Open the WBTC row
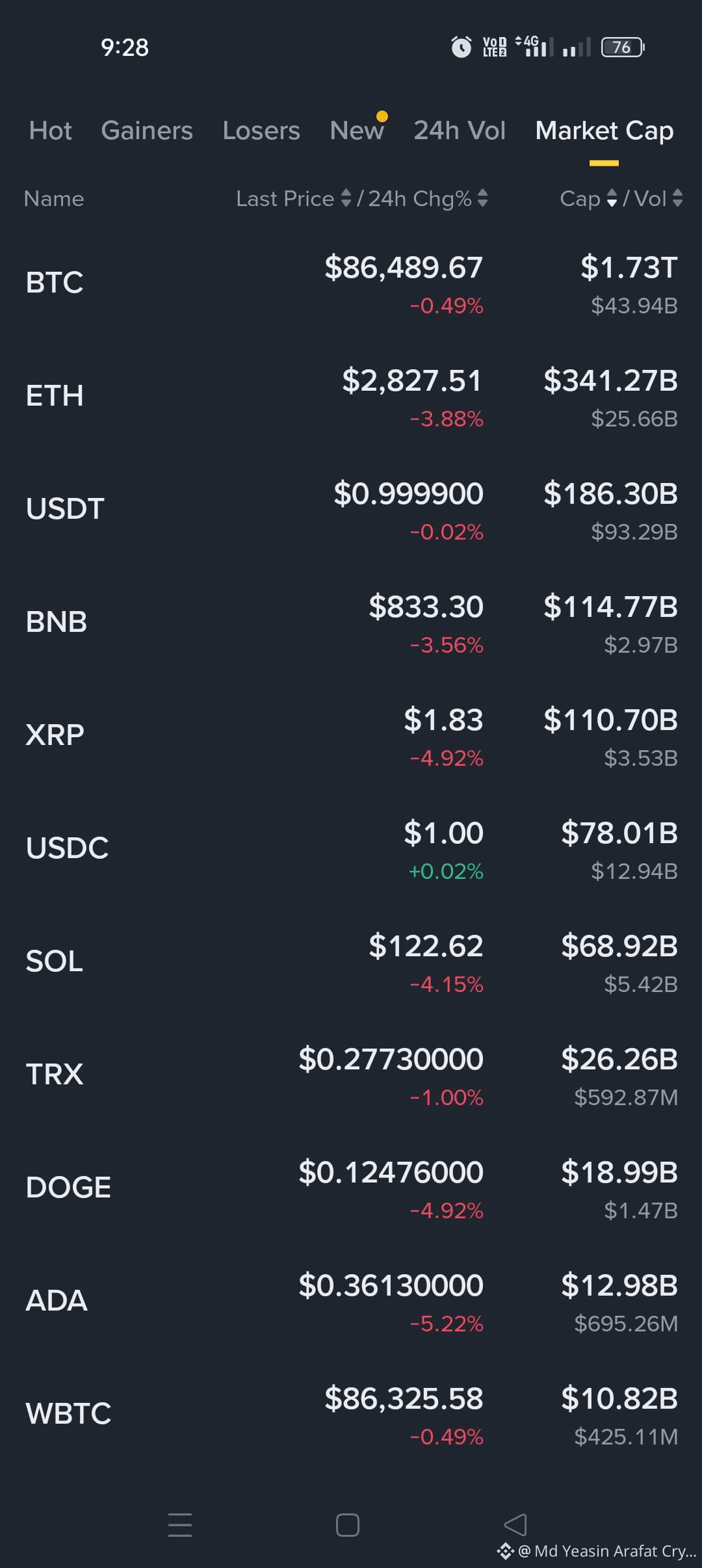The height and width of the screenshot is (1568, 702). [351, 1415]
